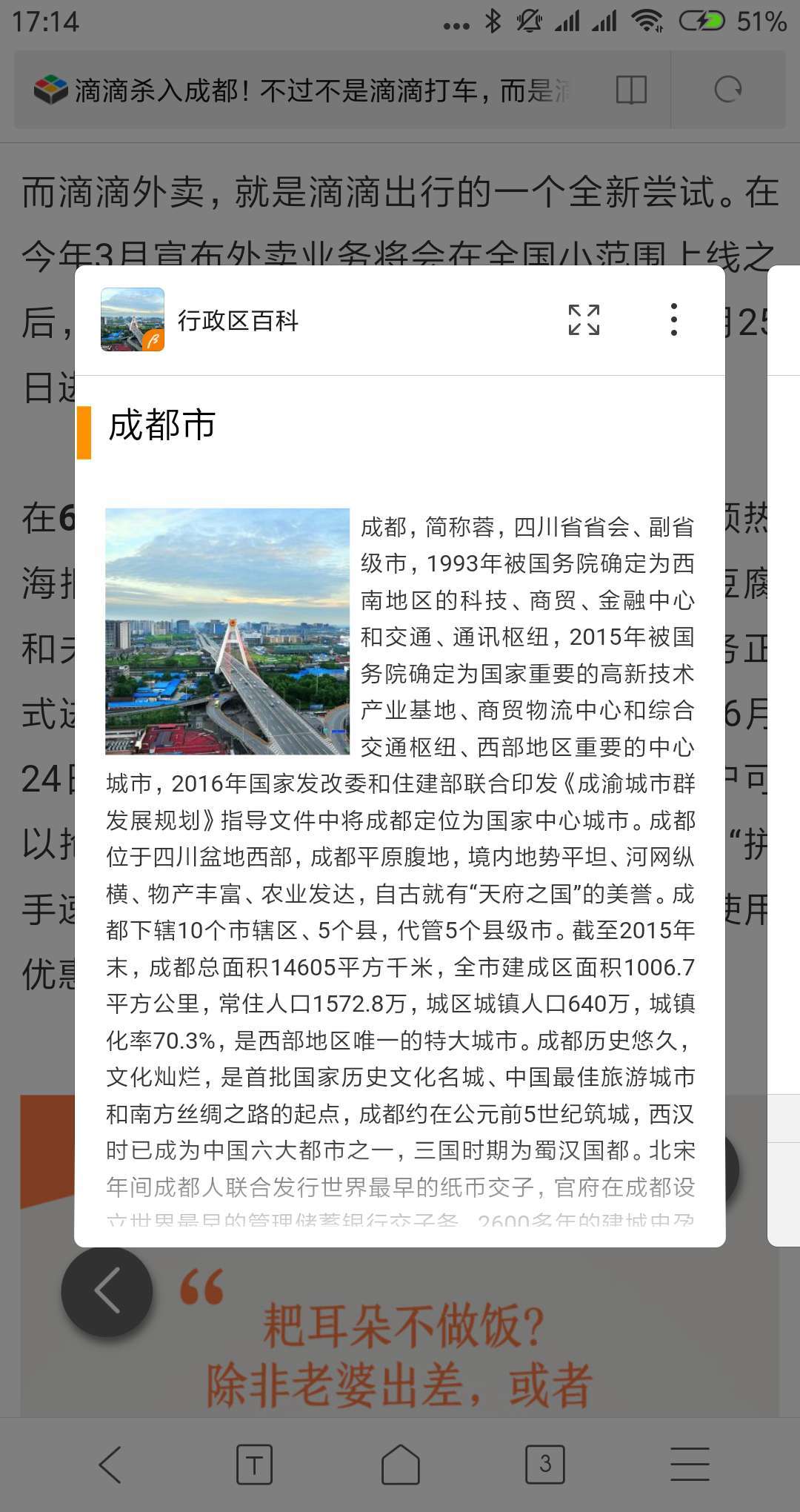Viewport: 800px width, 1512px height.
Task: Open the three-dot overflow menu on the card
Action: pos(673,318)
